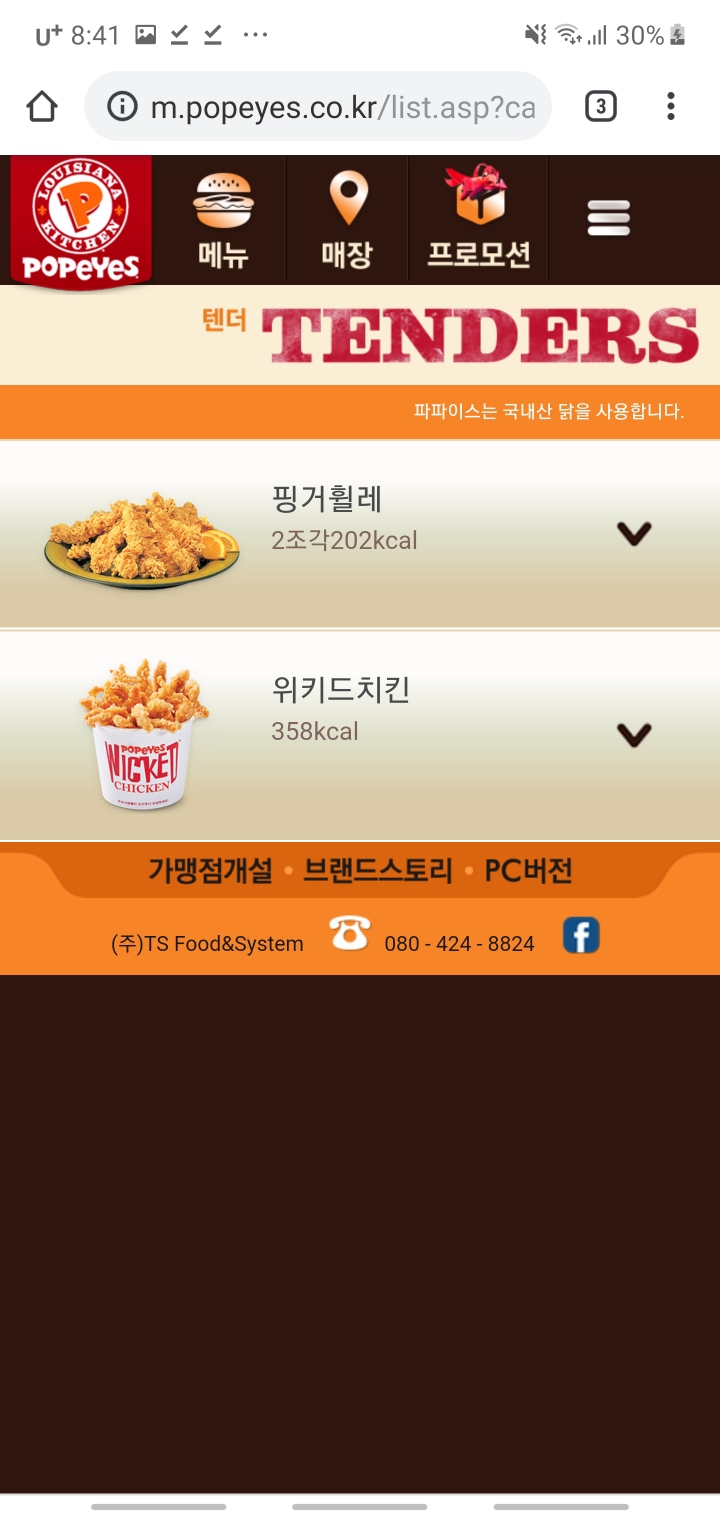This screenshot has width=720, height=1520.
Task: Collapse the TENDERS banner via chevron
Action: coord(633,534)
